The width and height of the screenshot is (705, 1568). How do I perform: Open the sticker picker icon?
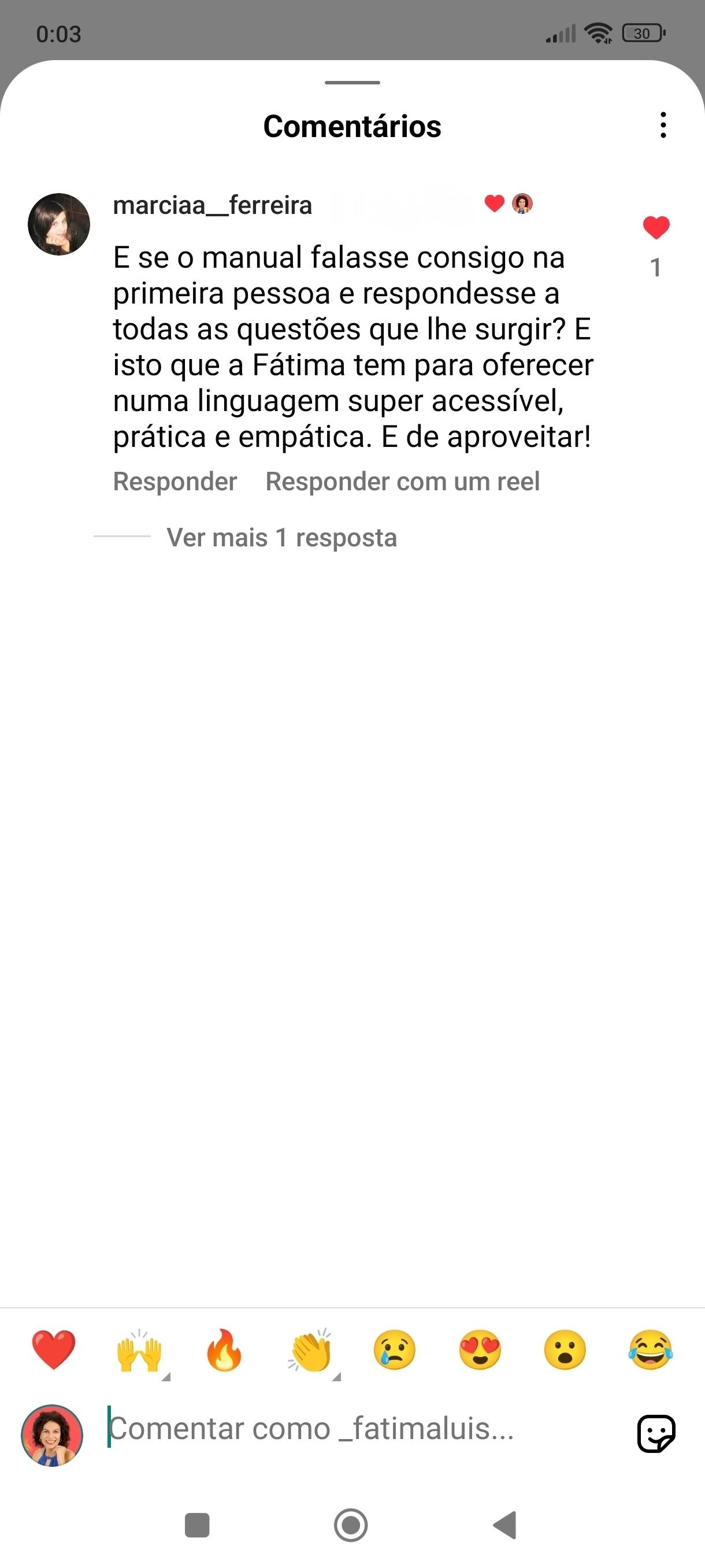[656, 1433]
